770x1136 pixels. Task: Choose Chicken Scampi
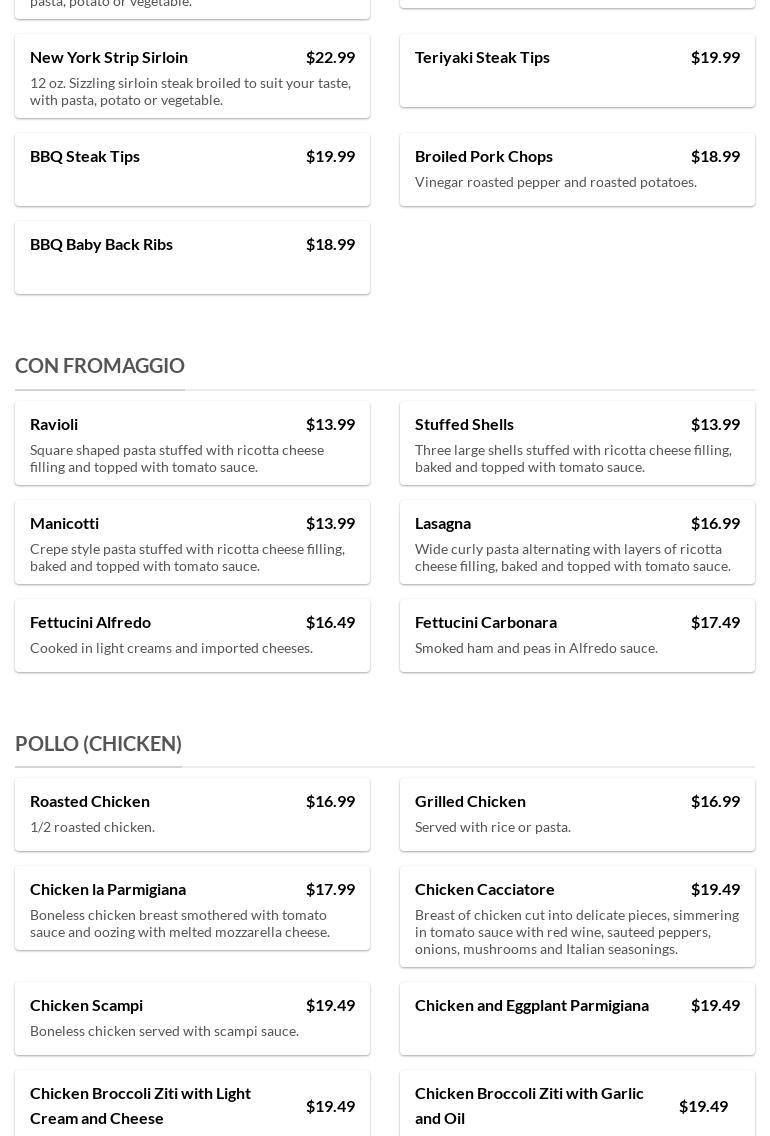pos(192,1018)
